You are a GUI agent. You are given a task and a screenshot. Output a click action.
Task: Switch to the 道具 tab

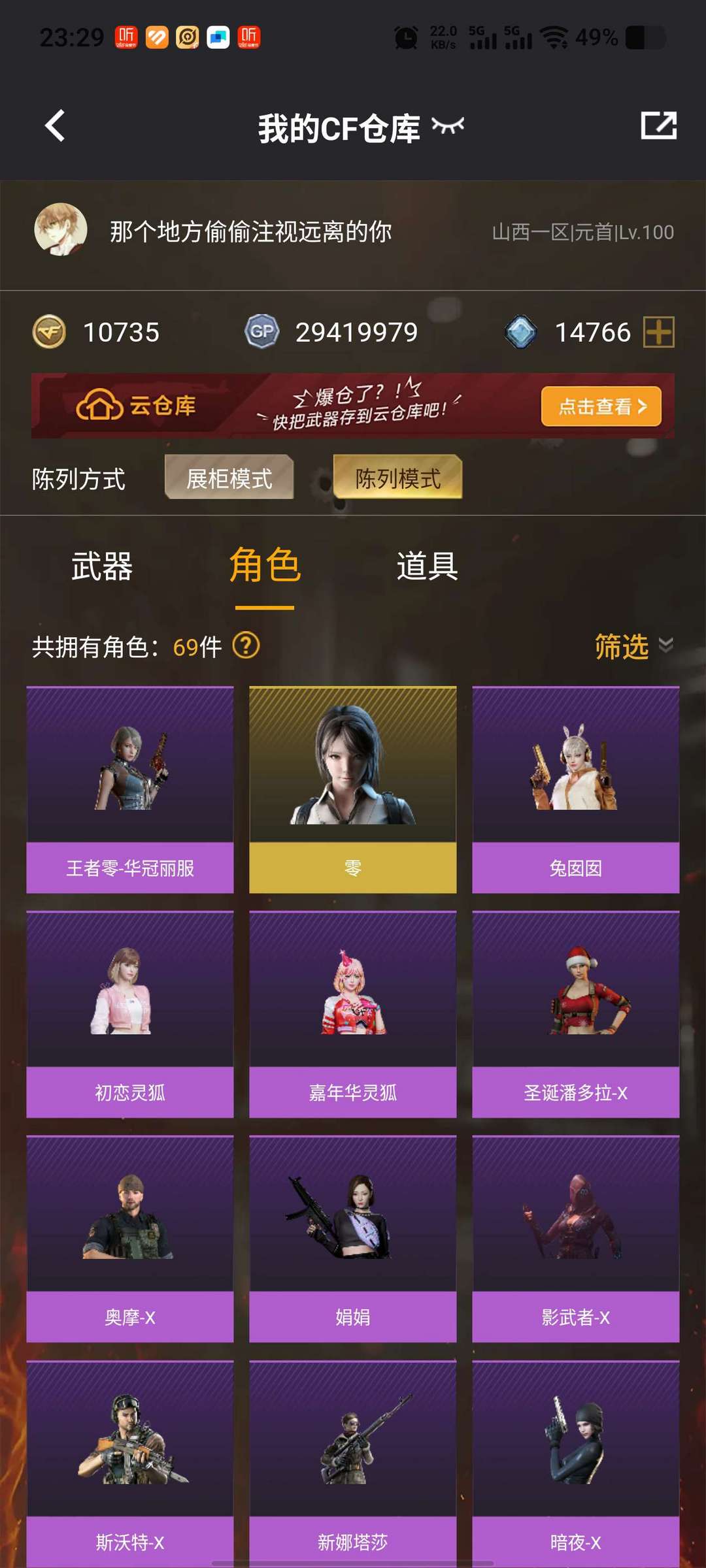point(427,566)
